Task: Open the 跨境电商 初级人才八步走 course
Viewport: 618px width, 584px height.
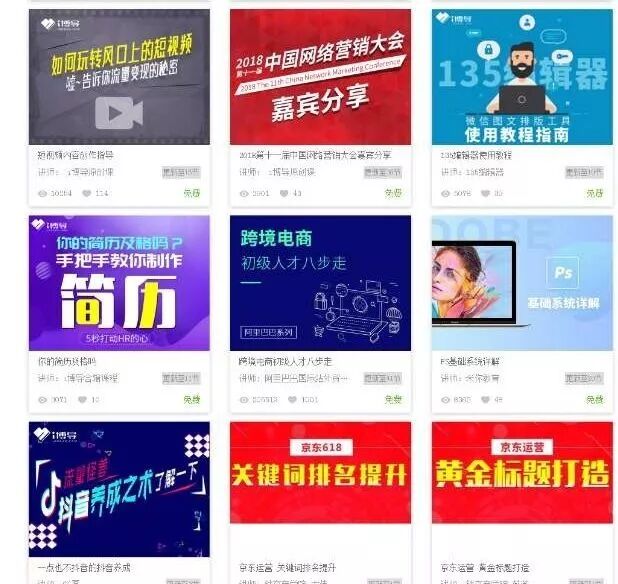Action: point(320,283)
